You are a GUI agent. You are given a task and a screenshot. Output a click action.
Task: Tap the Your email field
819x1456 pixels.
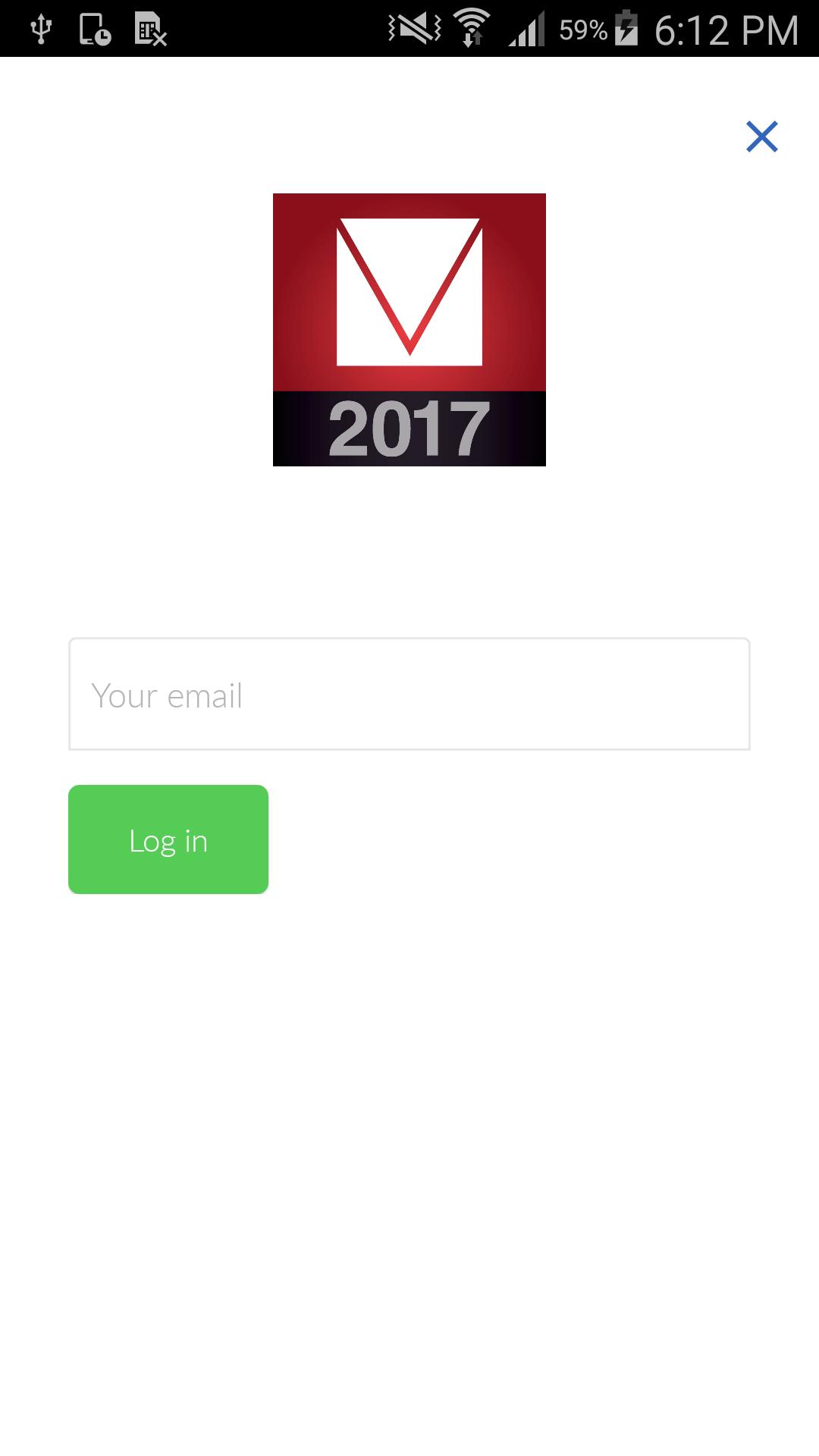point(409,694)
